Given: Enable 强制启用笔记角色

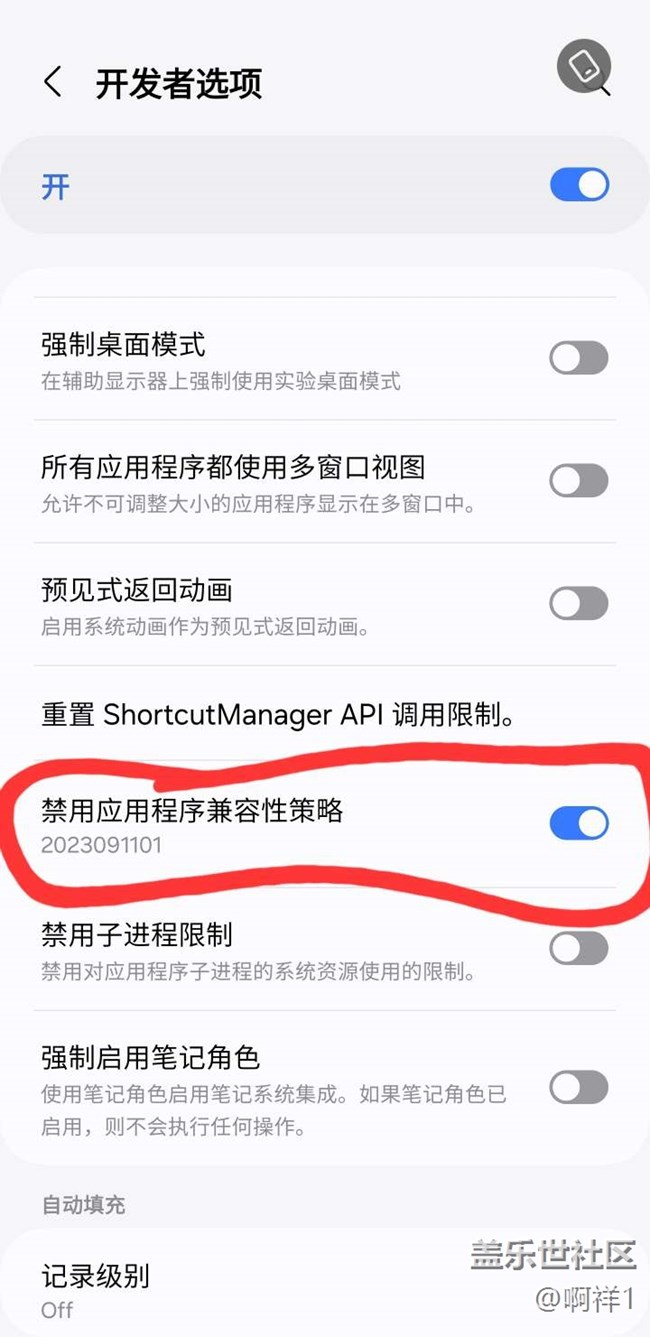Looking at the screenshot, I should pos(578,1087).
